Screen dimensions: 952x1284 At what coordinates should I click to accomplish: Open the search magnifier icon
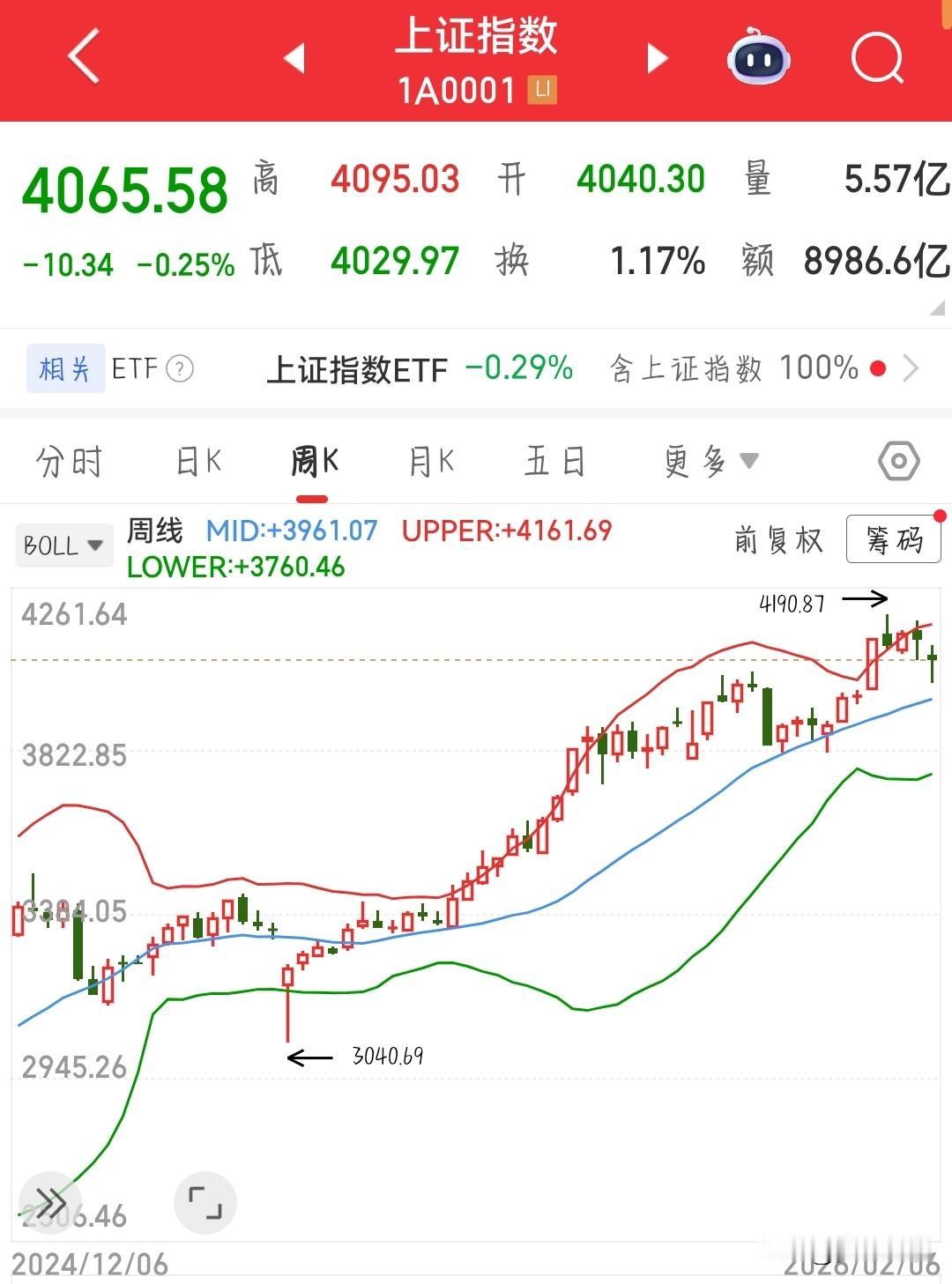[x=877, y=57]
